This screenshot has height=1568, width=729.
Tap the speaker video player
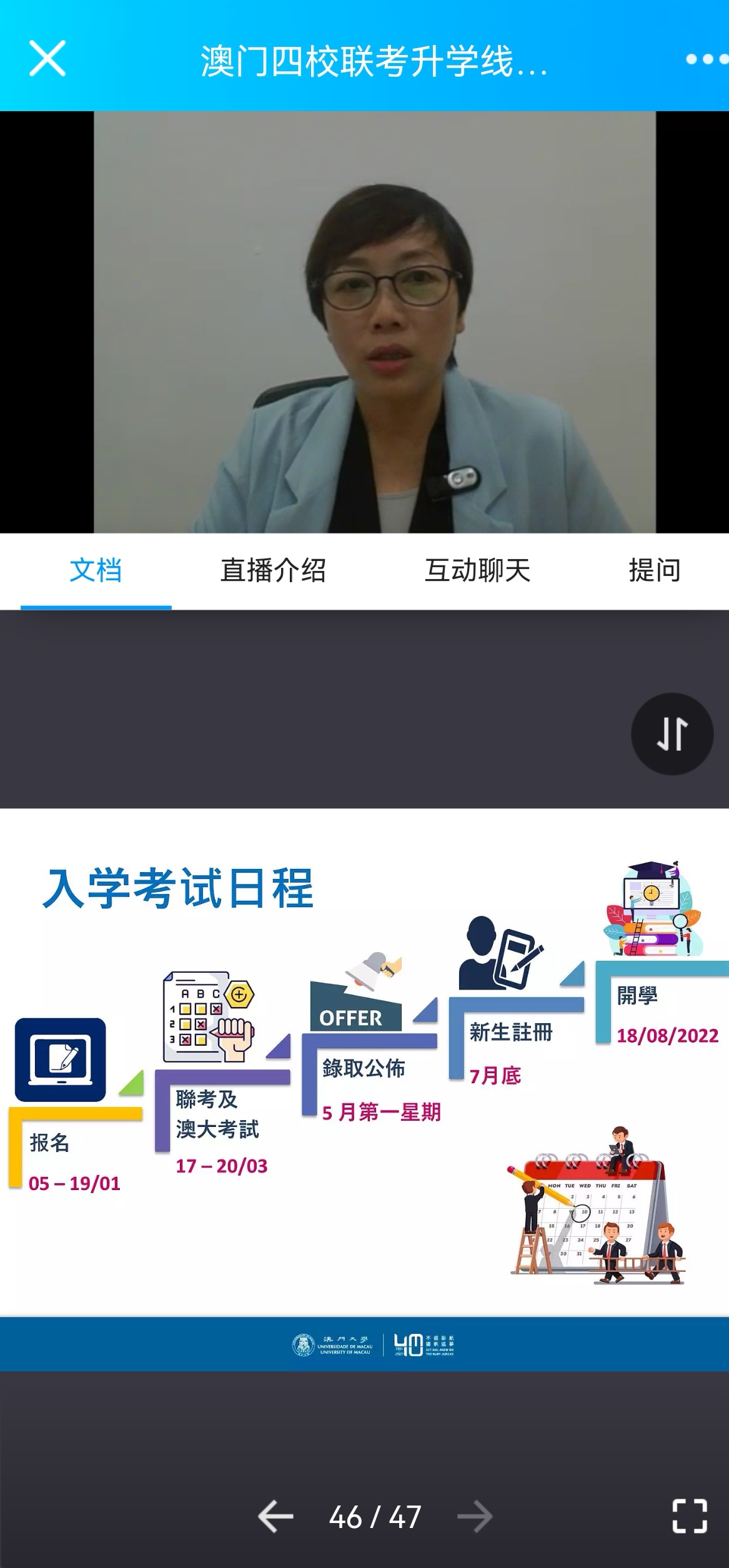[375, 322]
